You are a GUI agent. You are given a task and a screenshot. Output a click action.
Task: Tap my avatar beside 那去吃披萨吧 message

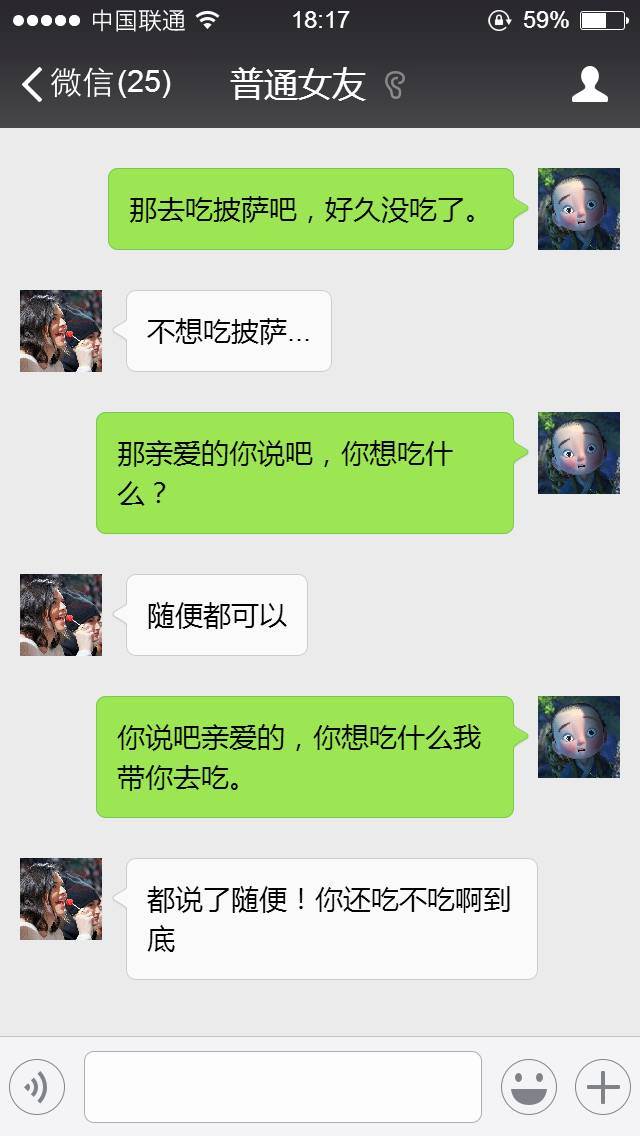(x=578, y=209)
